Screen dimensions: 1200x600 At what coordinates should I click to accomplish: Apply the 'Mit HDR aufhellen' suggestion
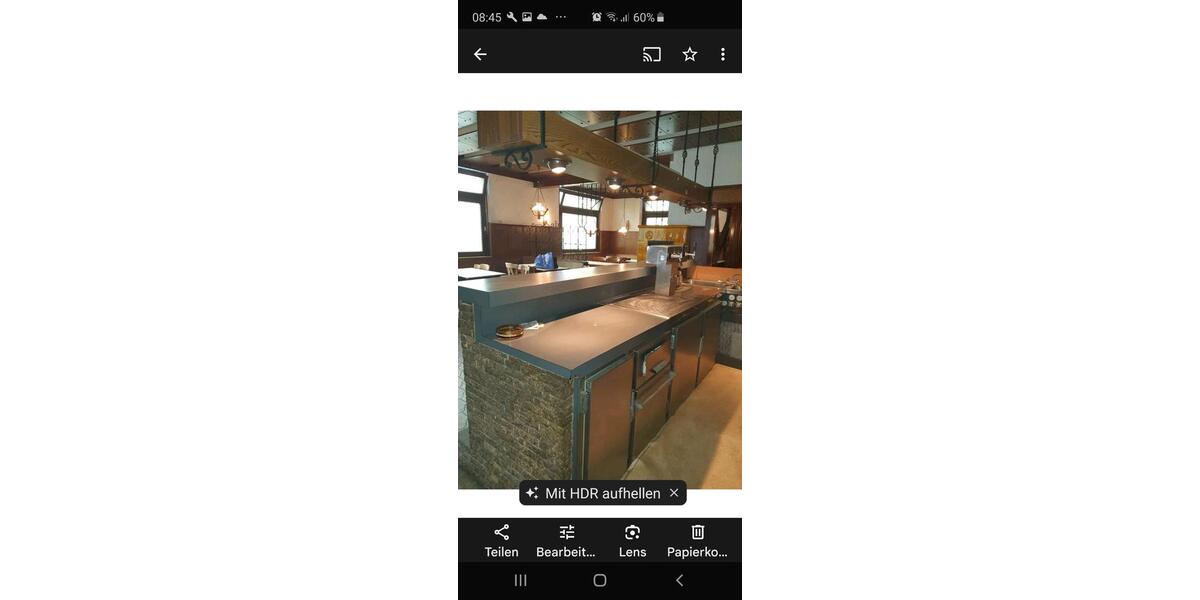pyautogui.click(x=594, y=493)
